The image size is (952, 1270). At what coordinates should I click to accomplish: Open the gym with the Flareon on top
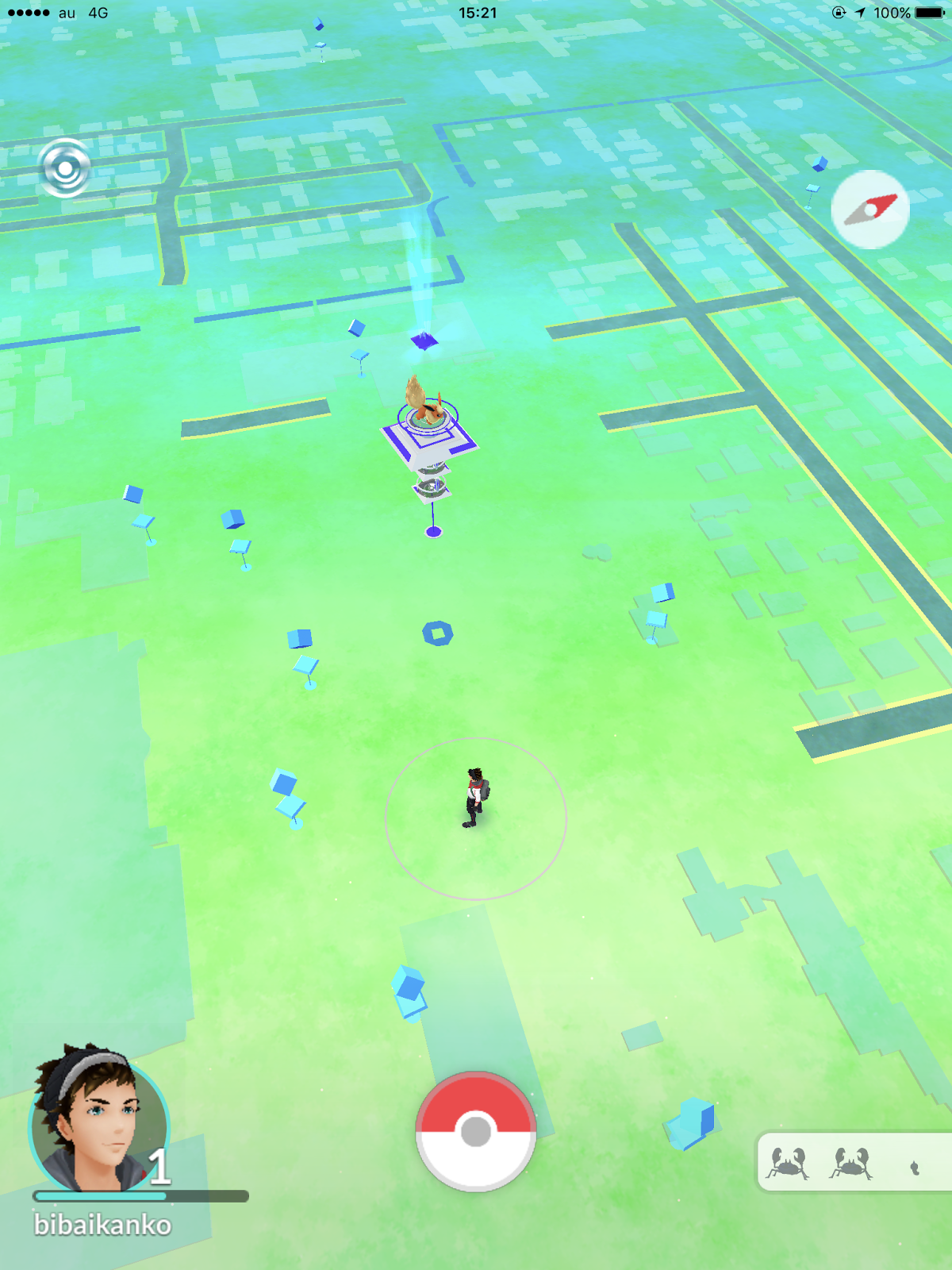click(429, 441)
